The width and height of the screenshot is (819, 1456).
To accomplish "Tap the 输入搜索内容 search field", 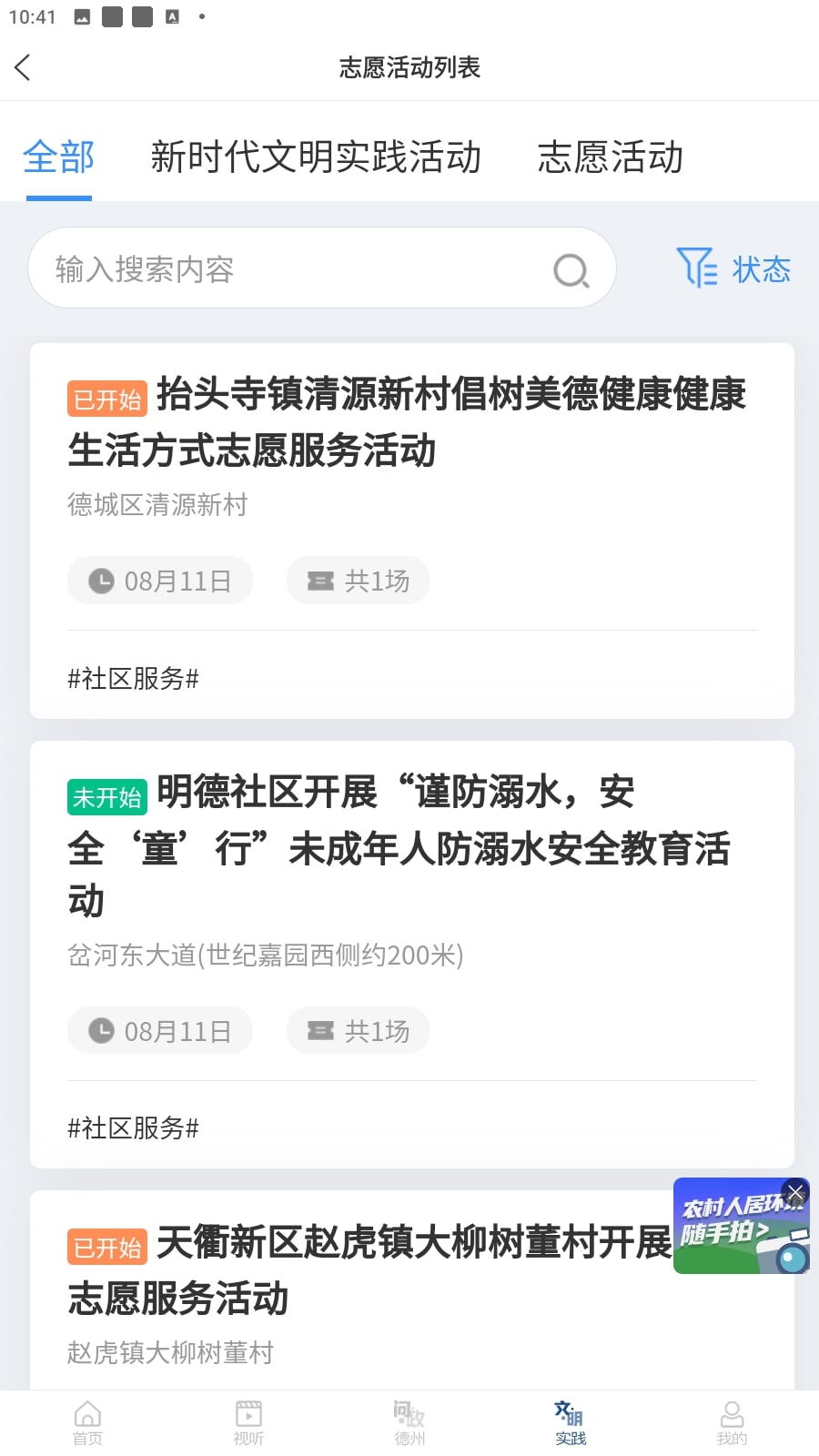I will [291, 269].
